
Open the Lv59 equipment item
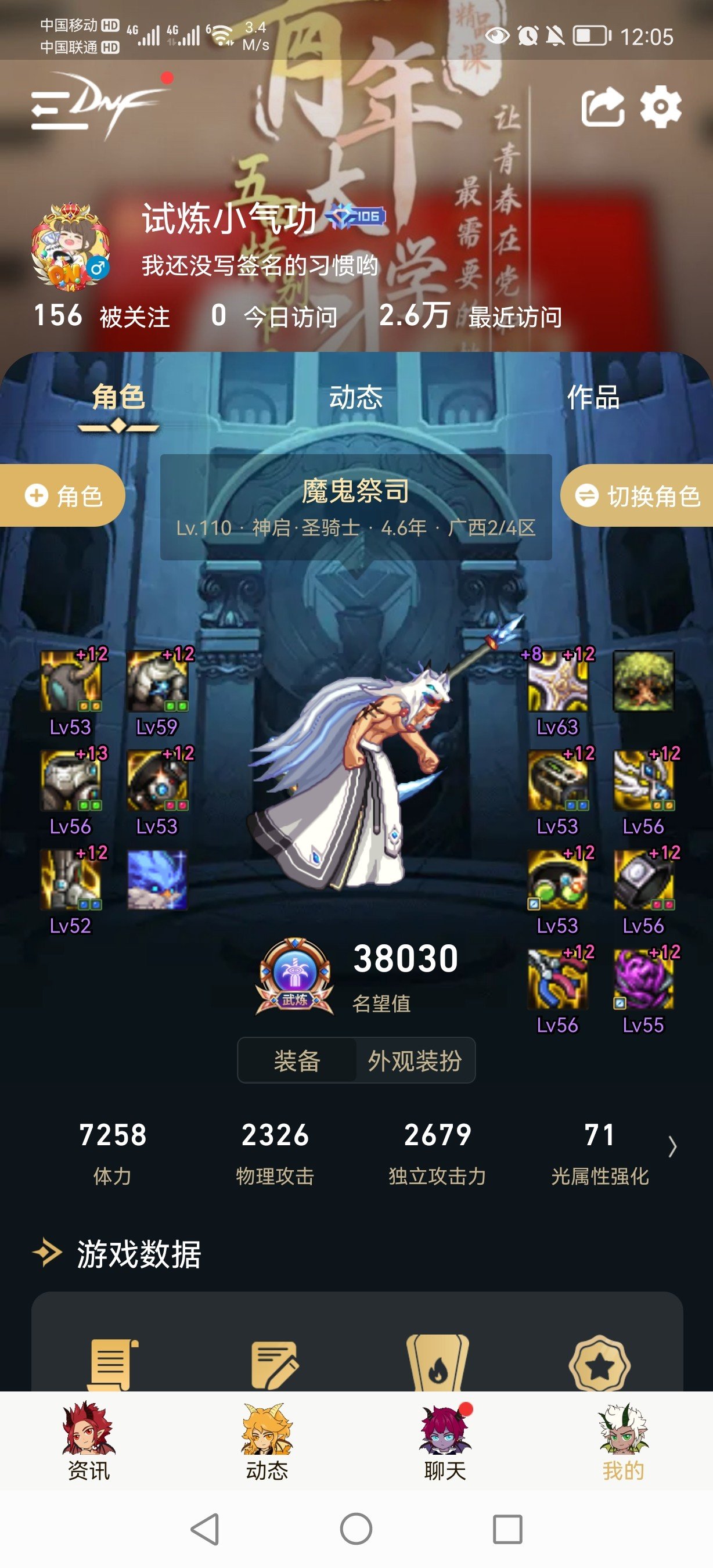tap(157, 682)
